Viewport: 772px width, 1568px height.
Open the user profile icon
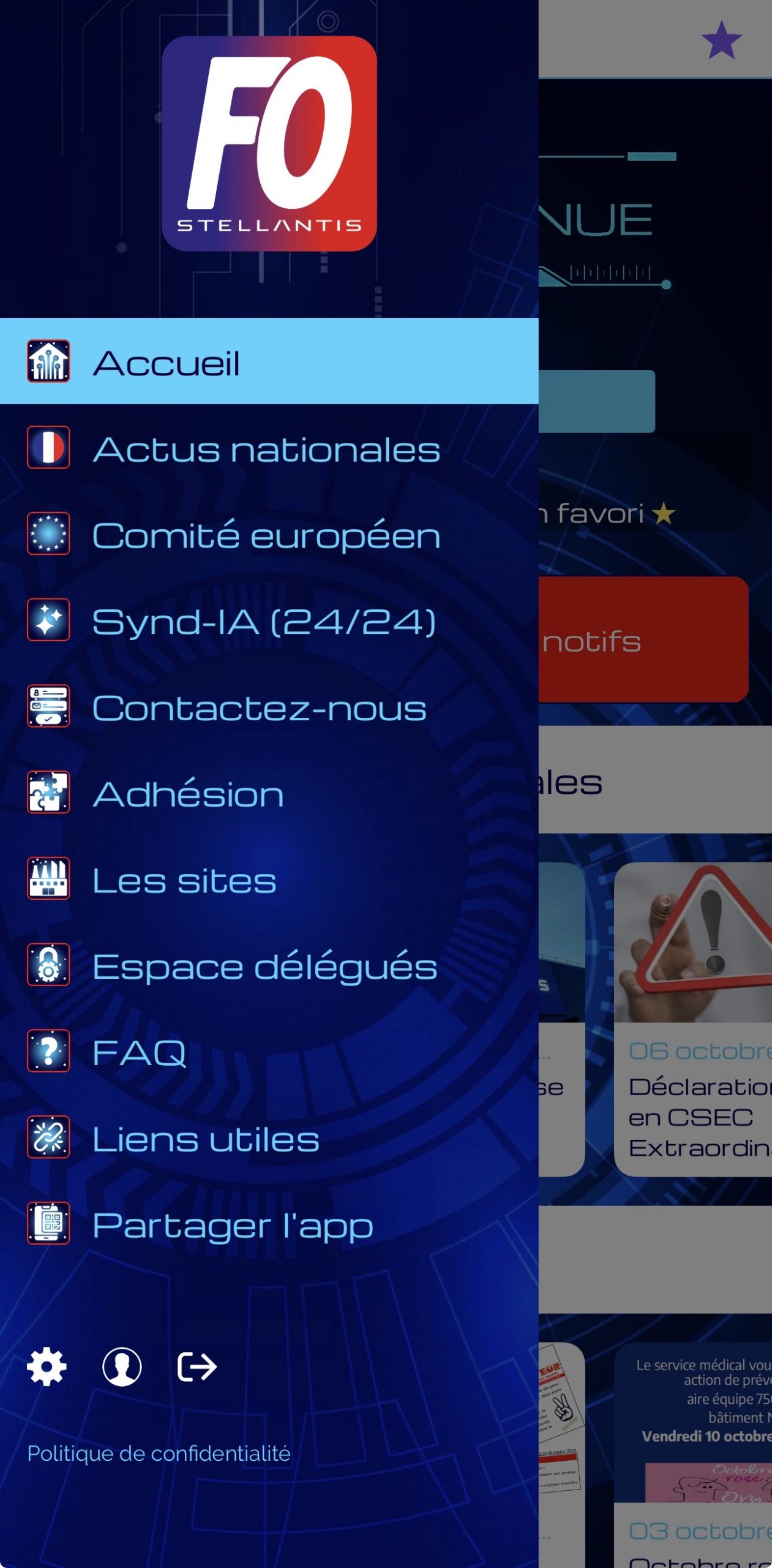click(122, 1366)
